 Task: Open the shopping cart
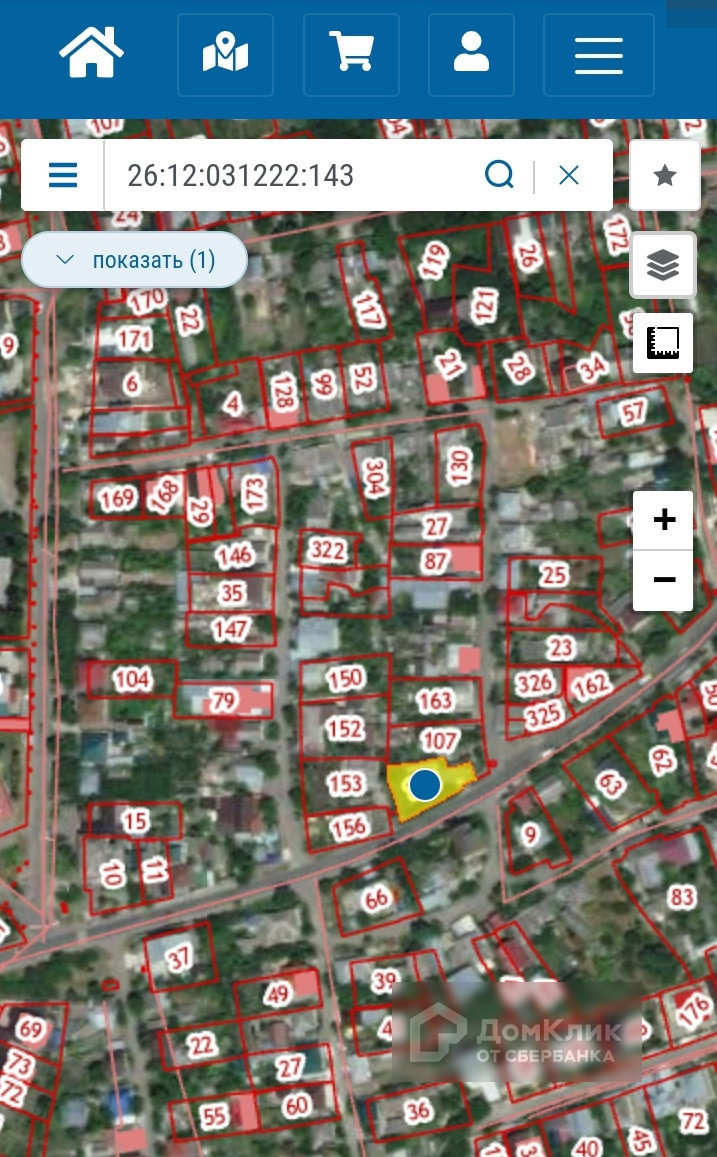[351, 54]
